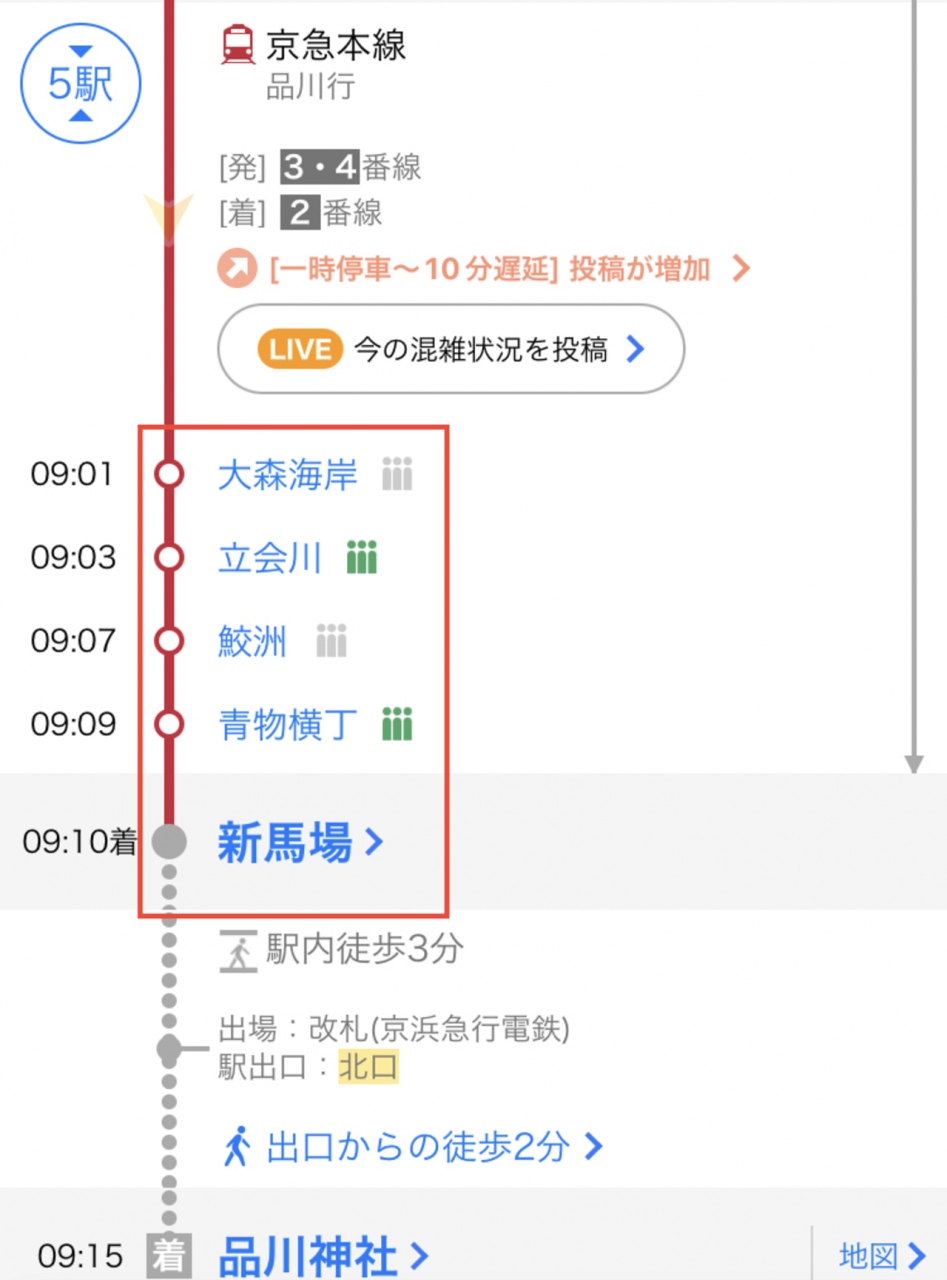The image size is (947, 1280).
Task: Open 立会川 station details
Action: (269, 558)
